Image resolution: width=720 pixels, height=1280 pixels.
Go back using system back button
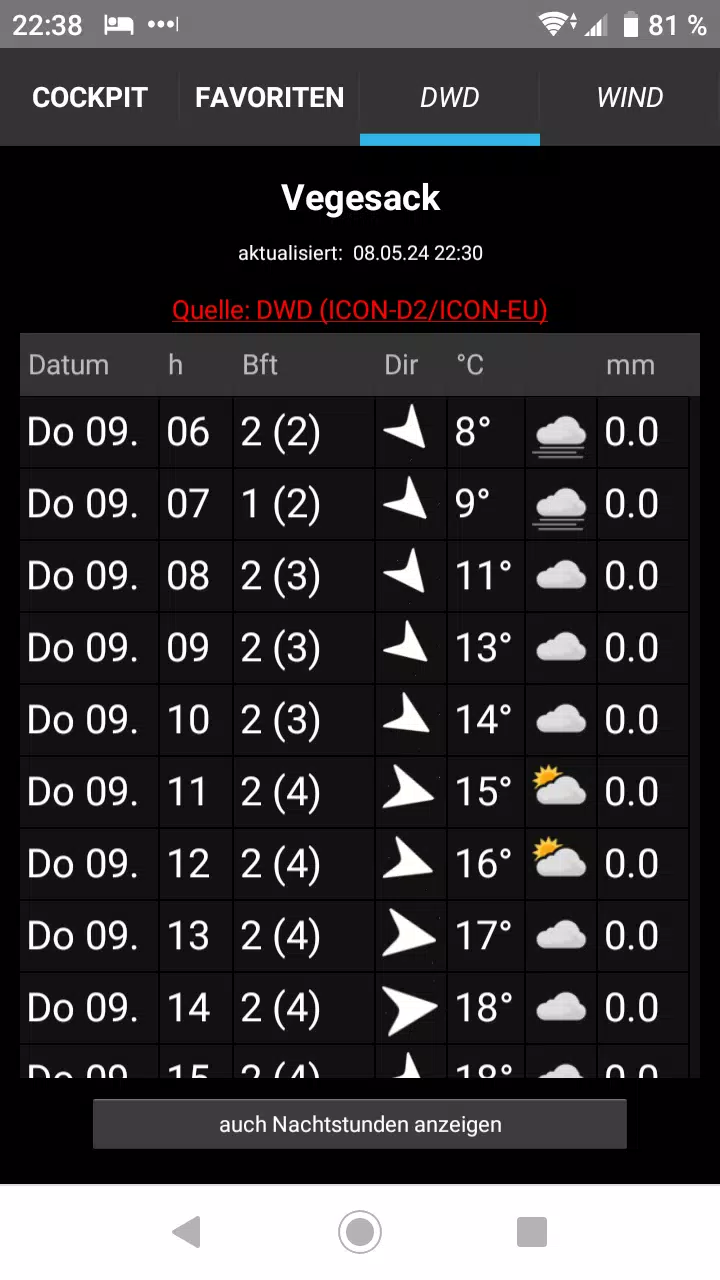click(187, 1232)
